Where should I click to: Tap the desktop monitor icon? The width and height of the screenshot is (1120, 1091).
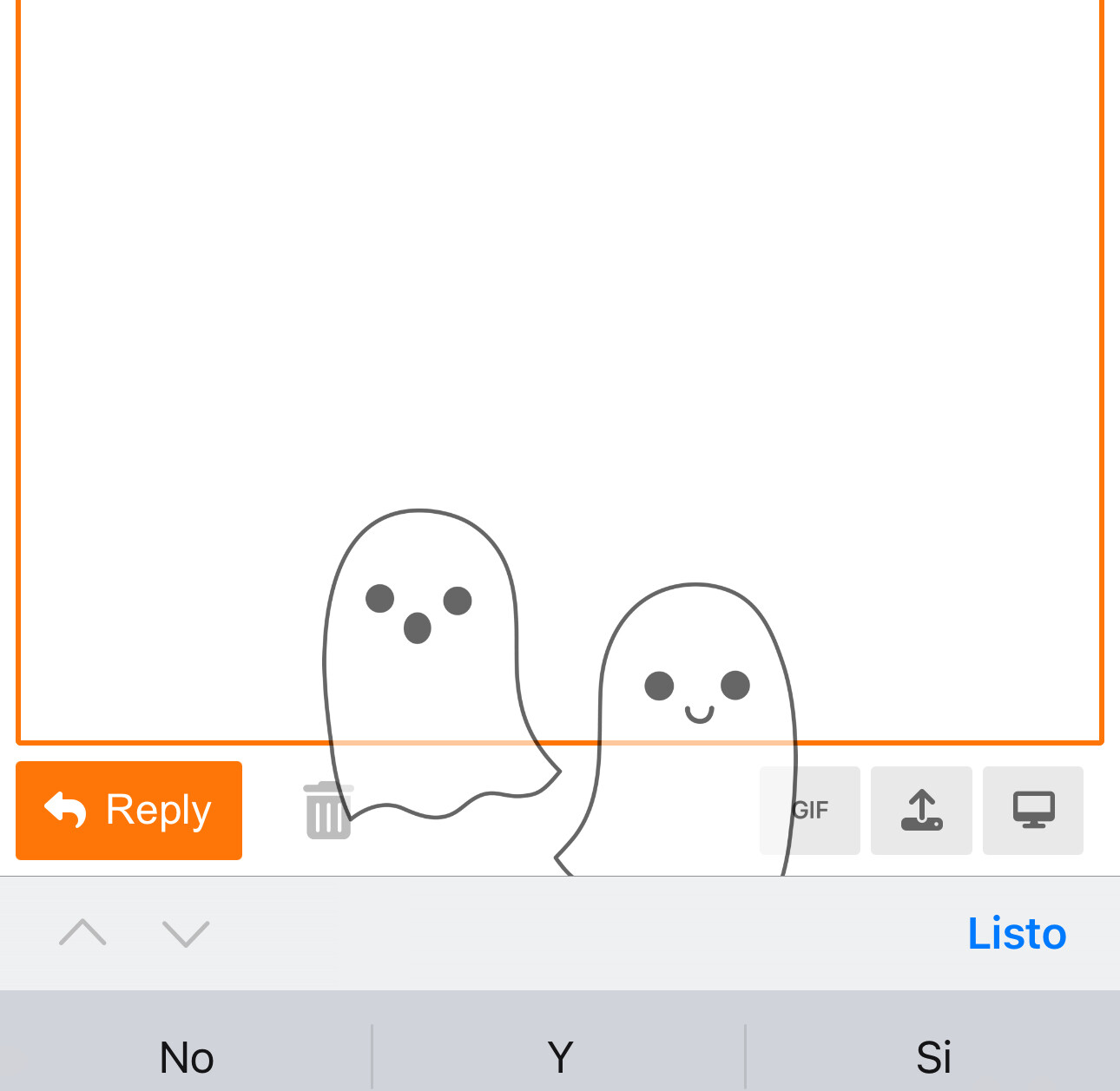(1033, 810)
